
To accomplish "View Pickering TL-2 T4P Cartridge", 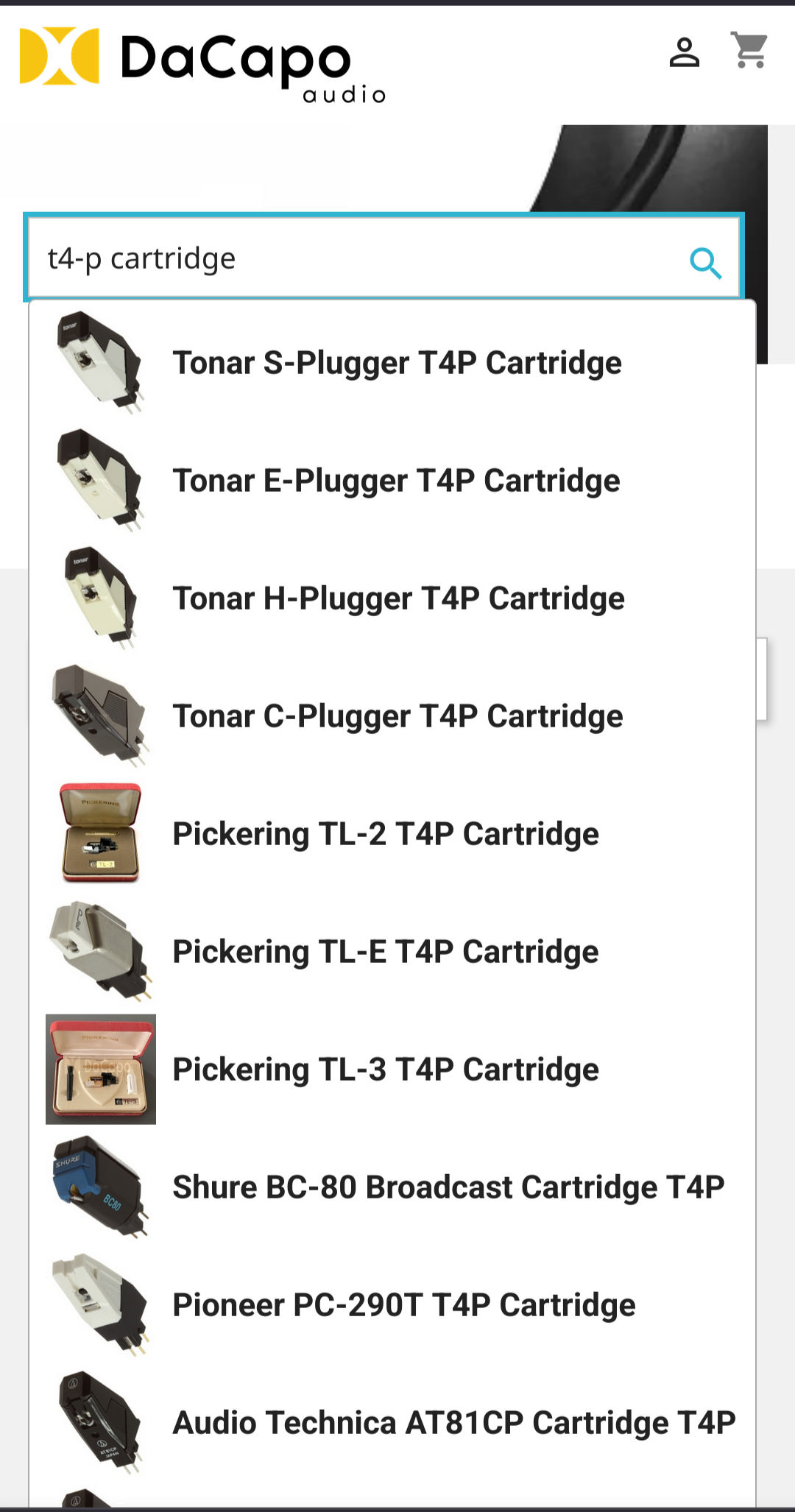I will [386, 834].
